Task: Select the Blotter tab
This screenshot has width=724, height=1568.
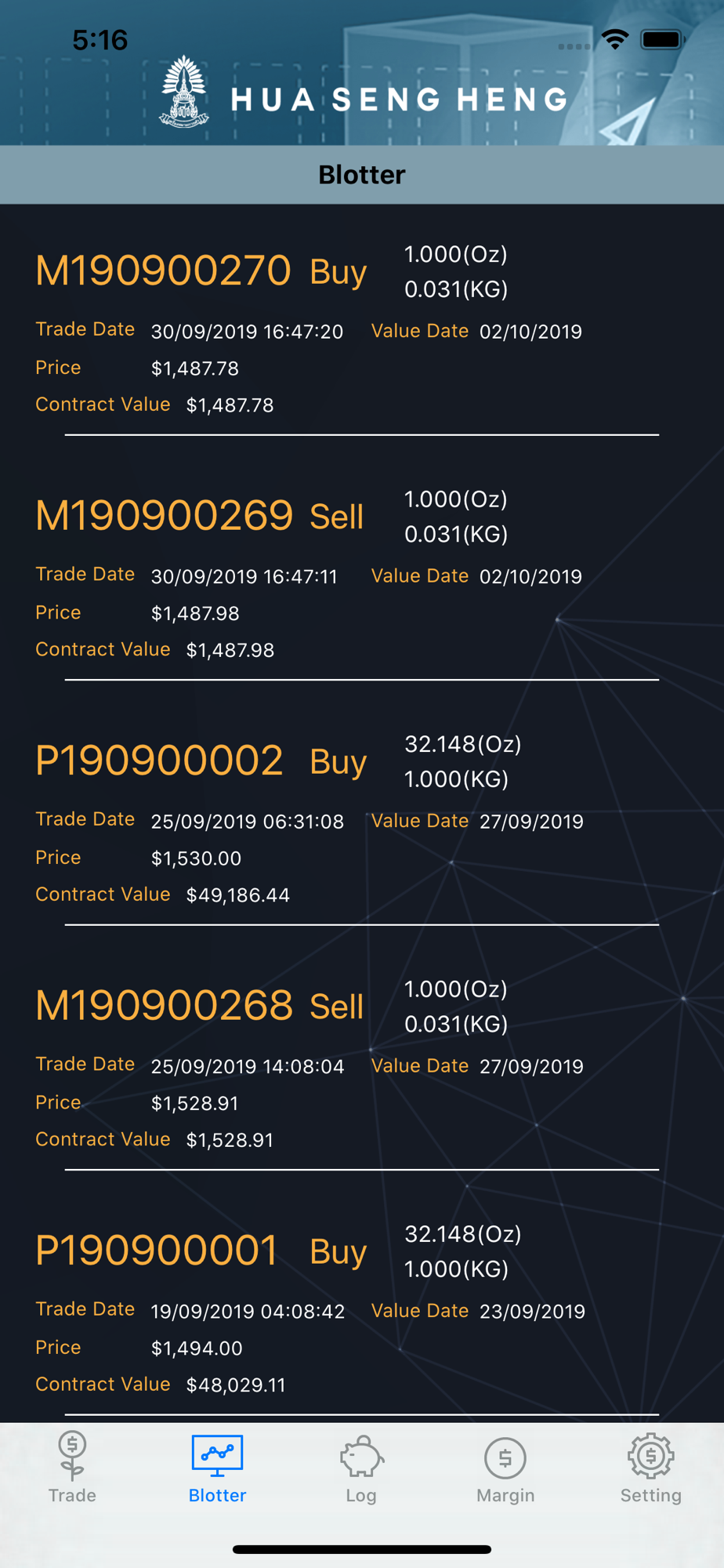Action: pyautogui.click(x=217, y=1468)
